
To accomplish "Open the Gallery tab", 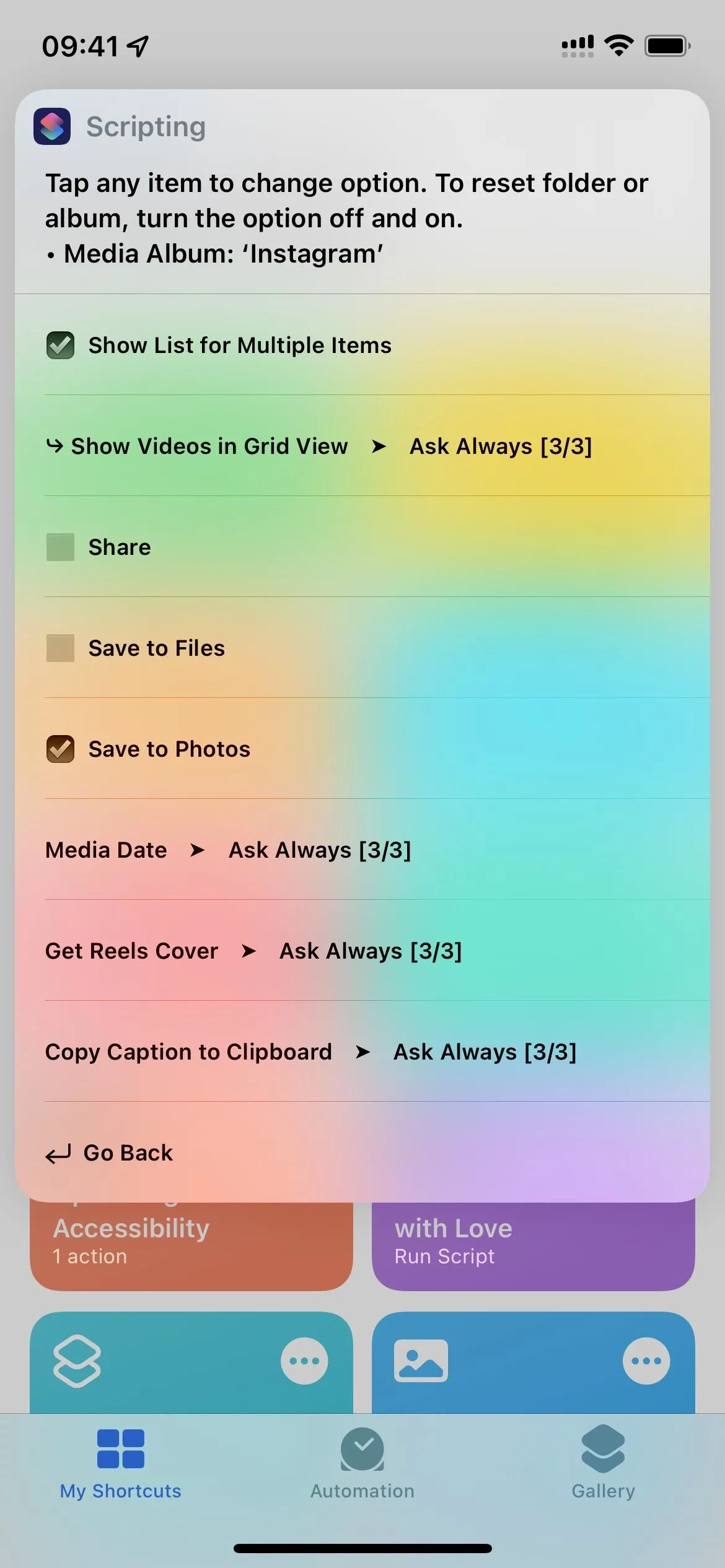I will point(604,1464).
